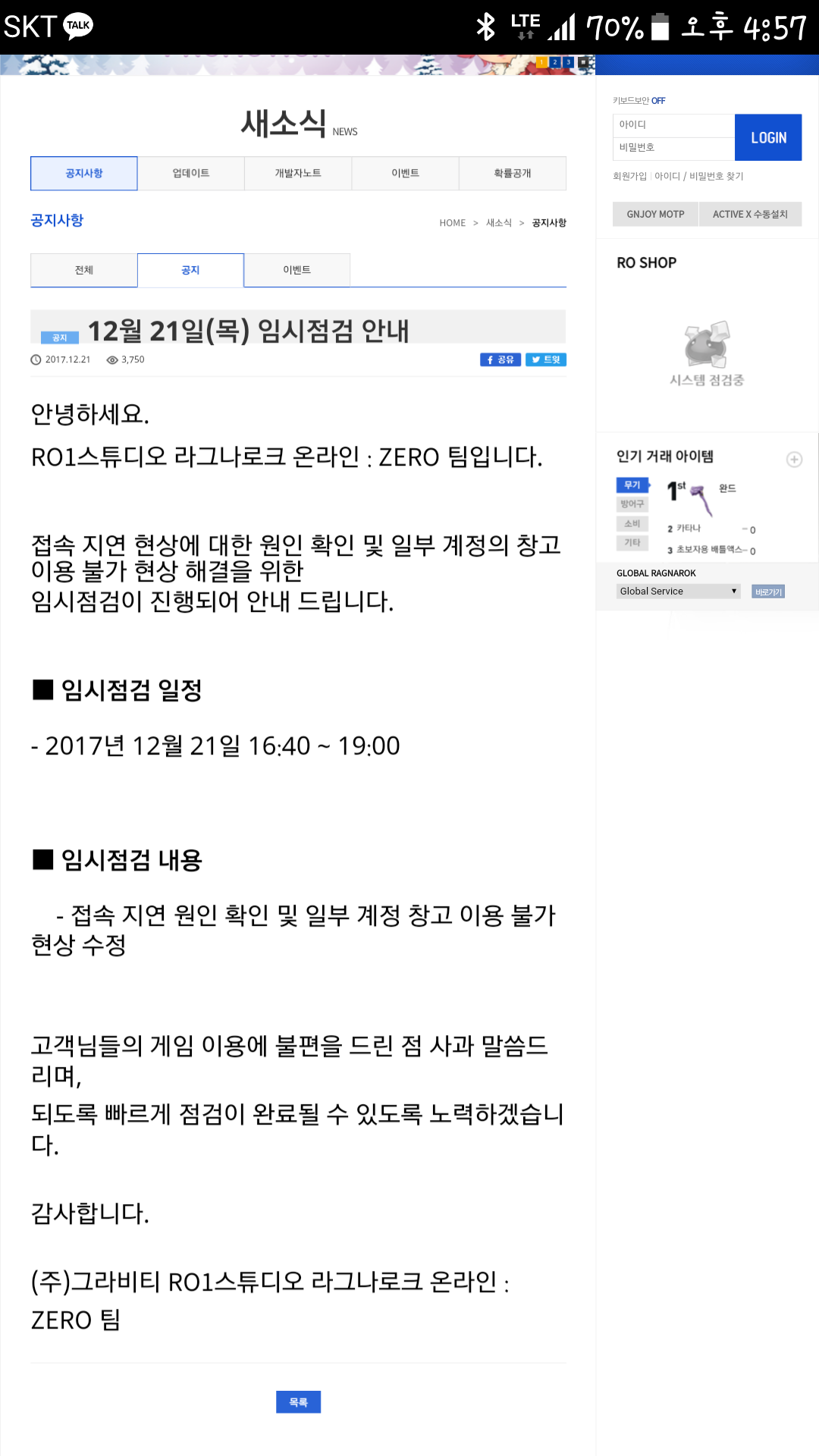Focus the 아이디 input field
The image size is (819, 1456).
[673, 125]
